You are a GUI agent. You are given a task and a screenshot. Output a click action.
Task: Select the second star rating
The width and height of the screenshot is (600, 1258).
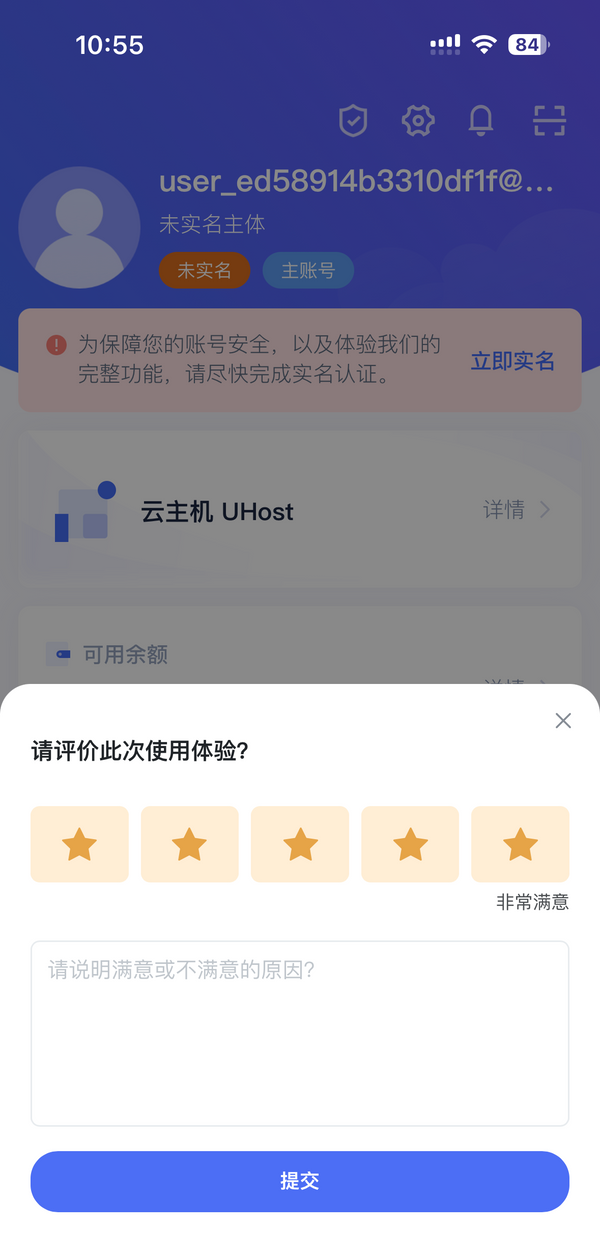(x=190, y=844)
